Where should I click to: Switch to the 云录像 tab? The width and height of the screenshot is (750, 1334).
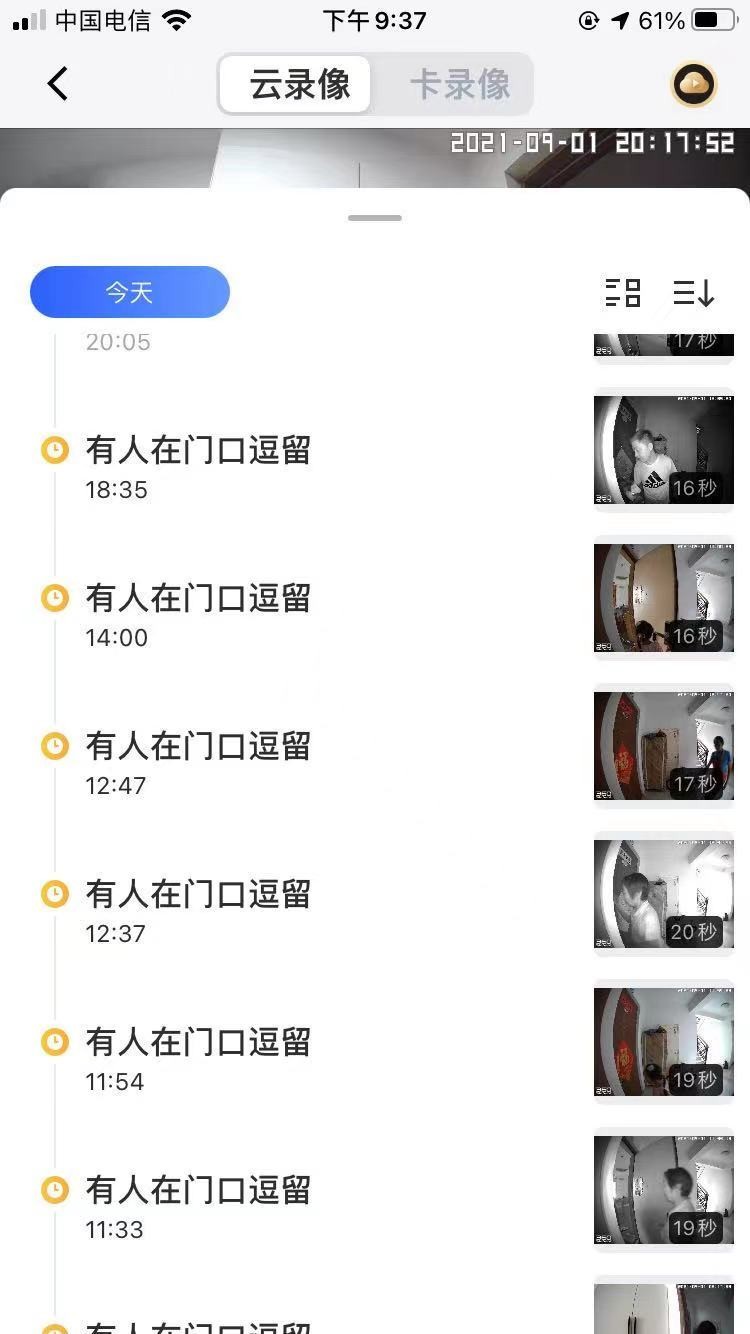[x=295, y=85]
